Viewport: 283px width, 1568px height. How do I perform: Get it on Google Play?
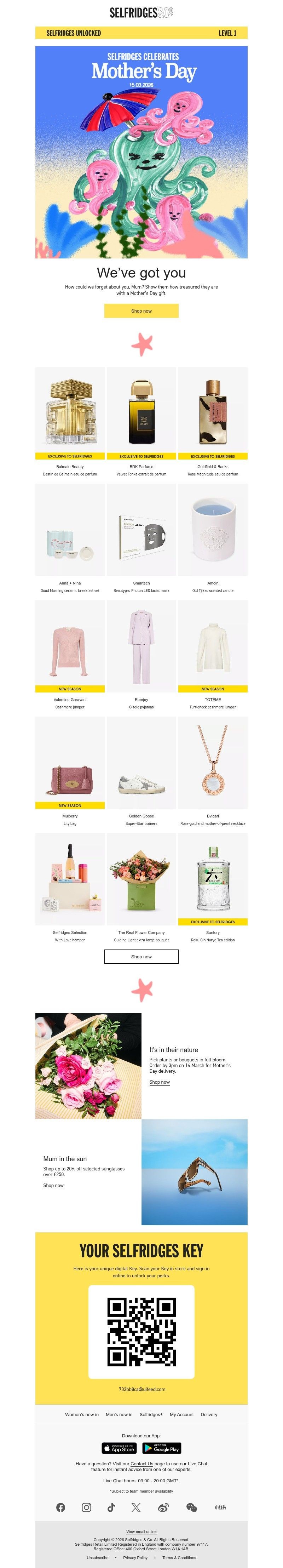[x=161, y=1448]
